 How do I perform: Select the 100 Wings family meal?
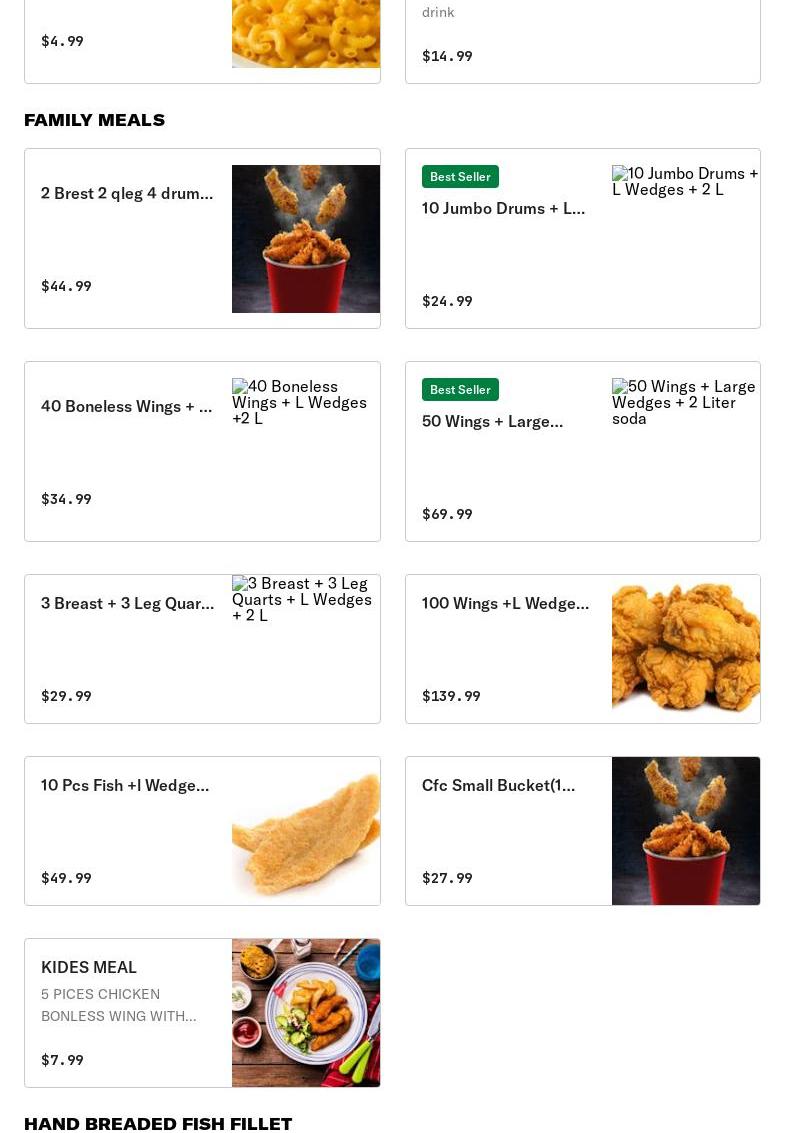tap(582, 648)
